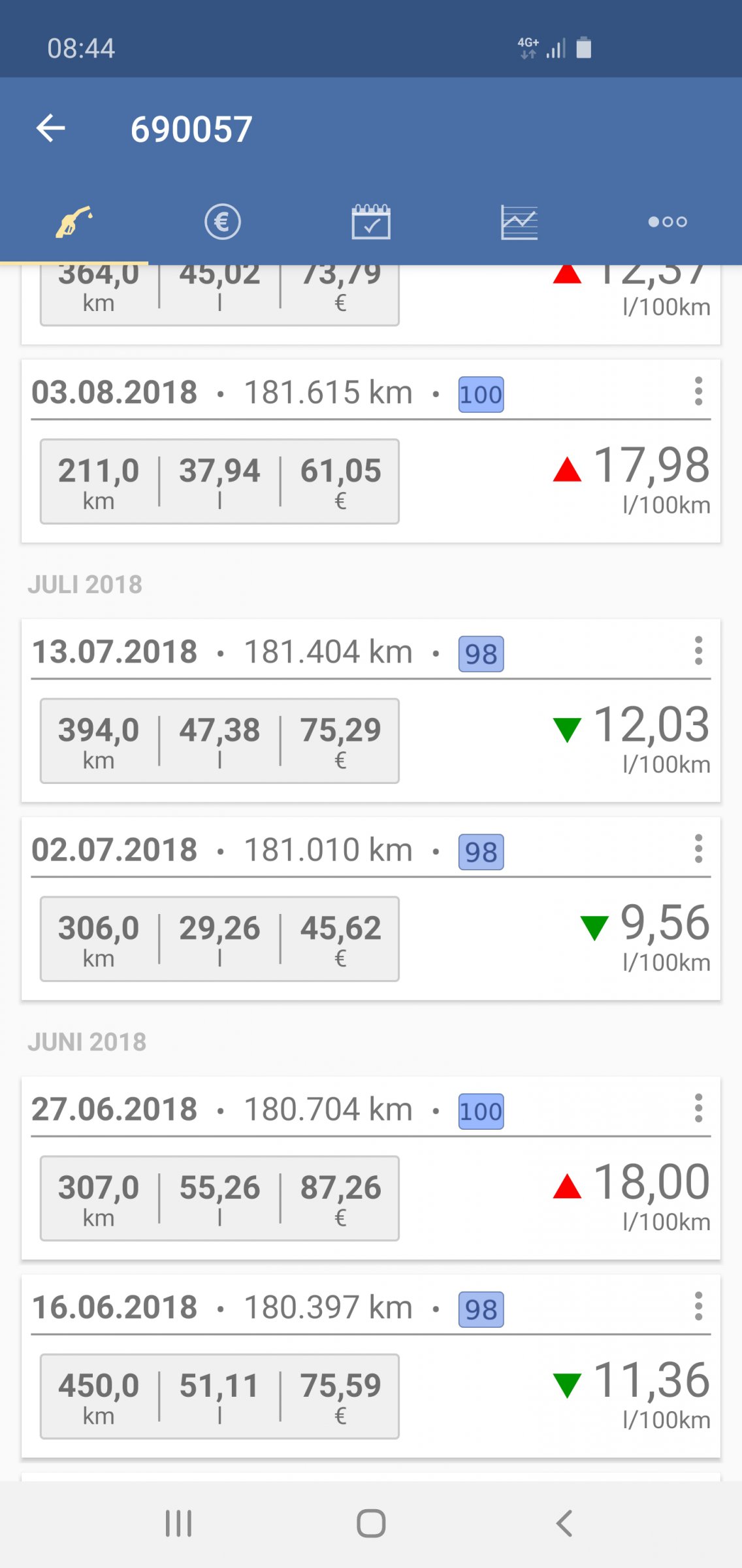This screenshot has height=1568, width=742.
Task: Open the 03.08.2018 refueling card
Action: coord(371,451)
